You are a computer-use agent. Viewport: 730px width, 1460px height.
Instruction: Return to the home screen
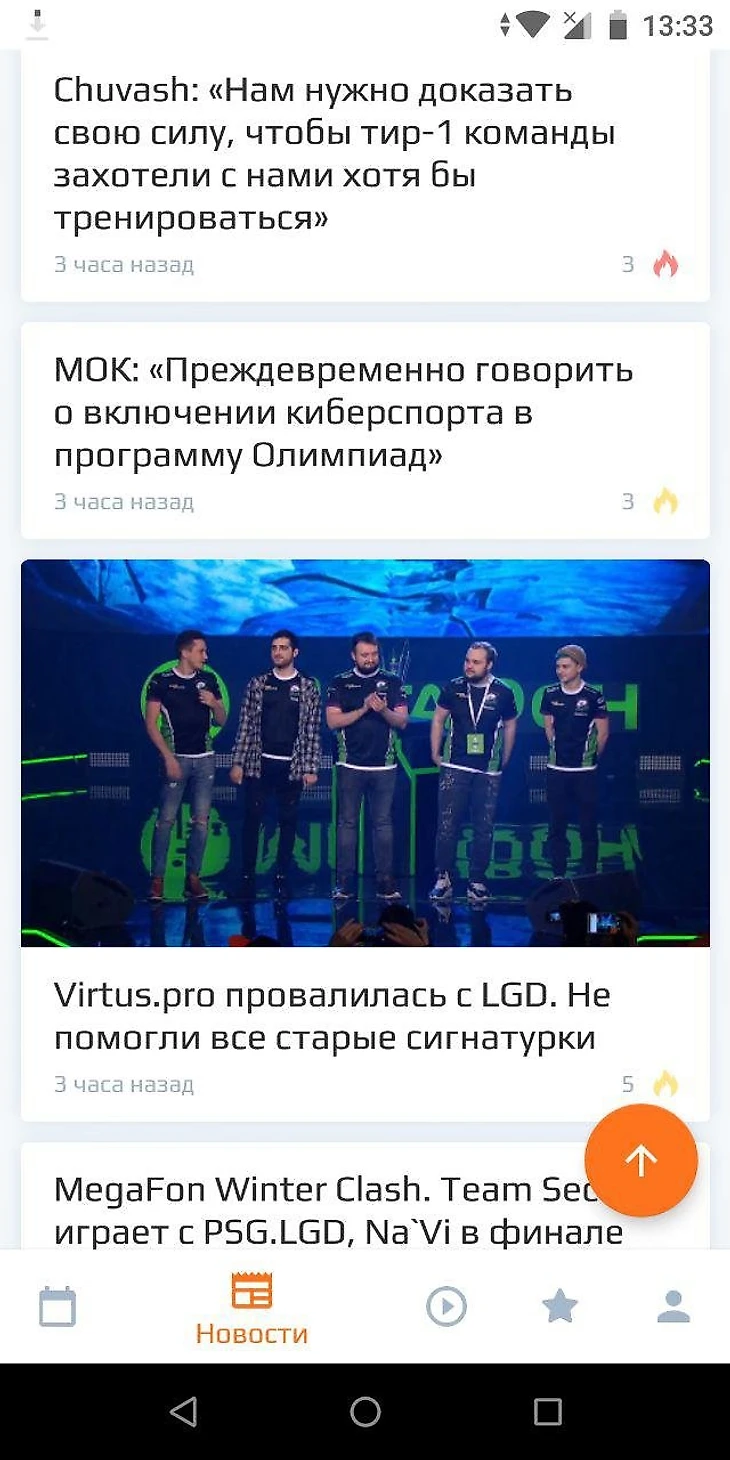pyautogui.click(x=365, y=1411)
